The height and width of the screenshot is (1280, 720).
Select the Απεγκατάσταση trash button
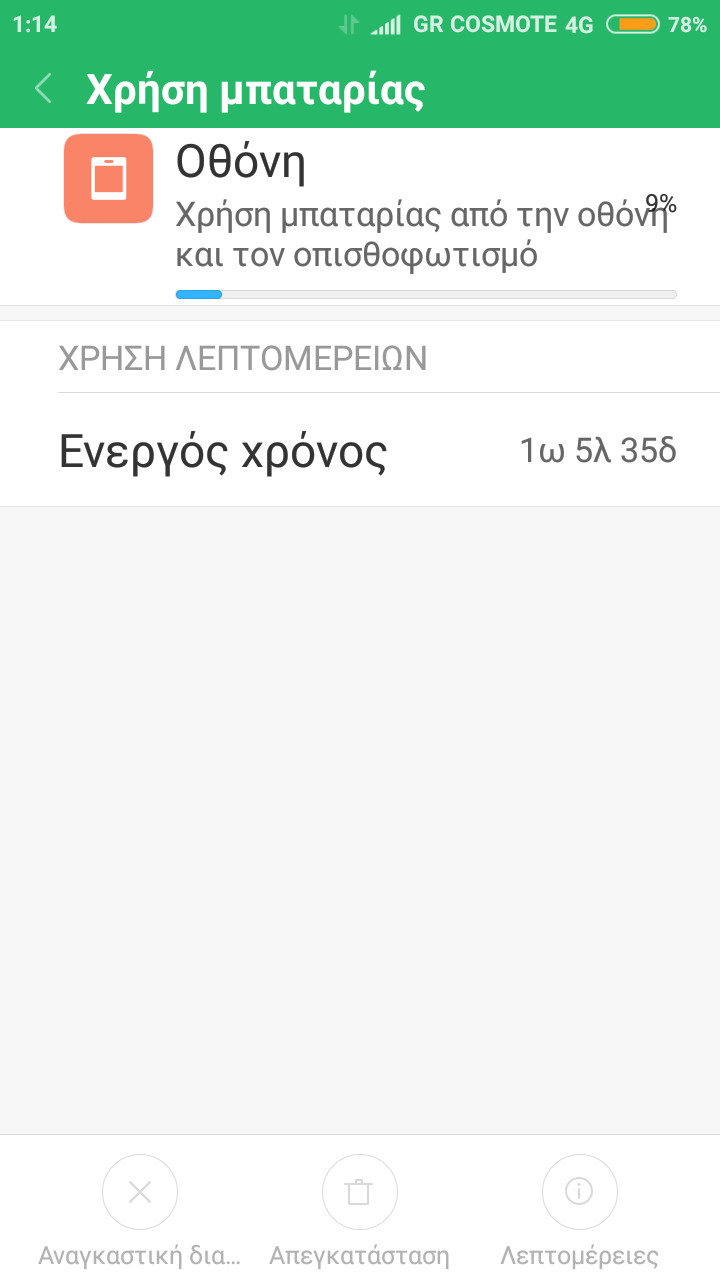click(359, 1192)
